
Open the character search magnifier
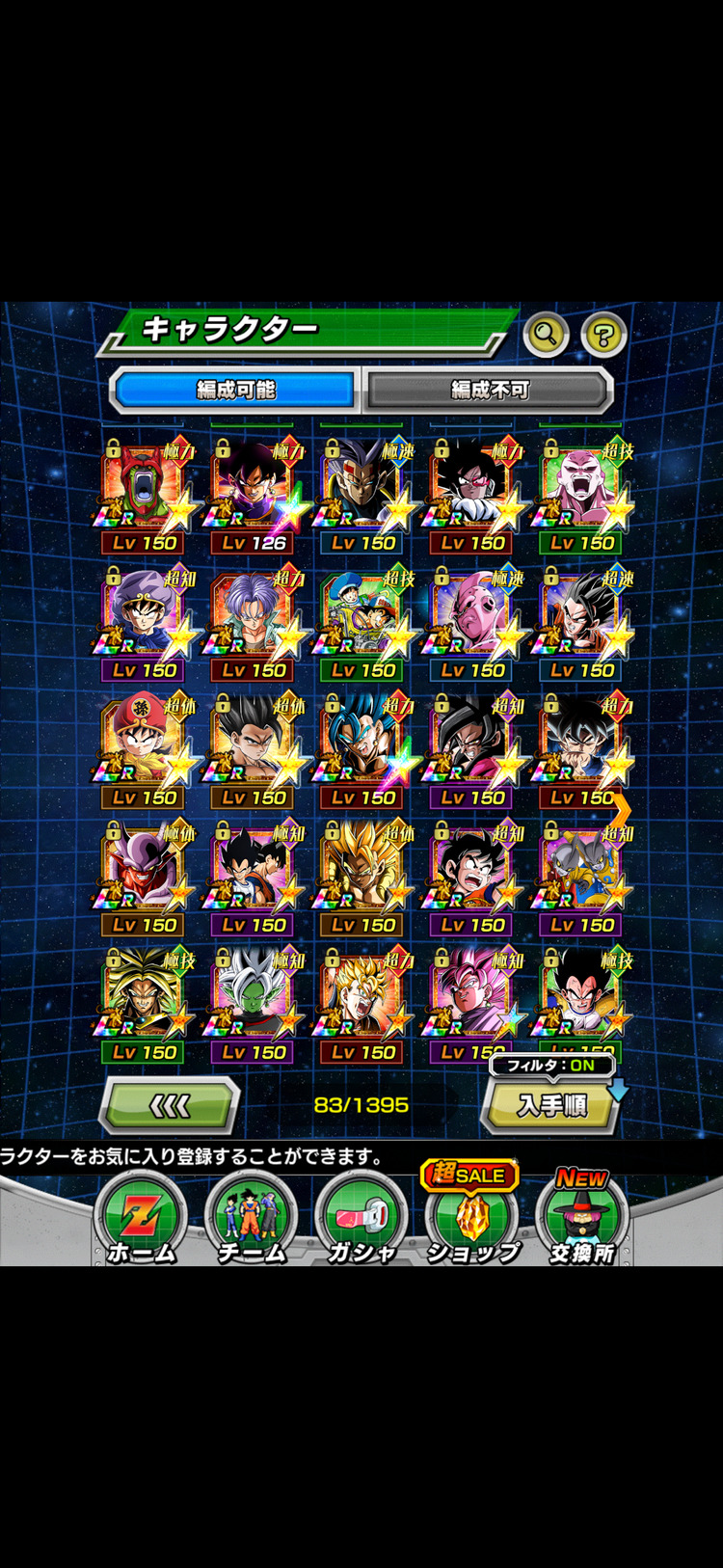(546, 336)
